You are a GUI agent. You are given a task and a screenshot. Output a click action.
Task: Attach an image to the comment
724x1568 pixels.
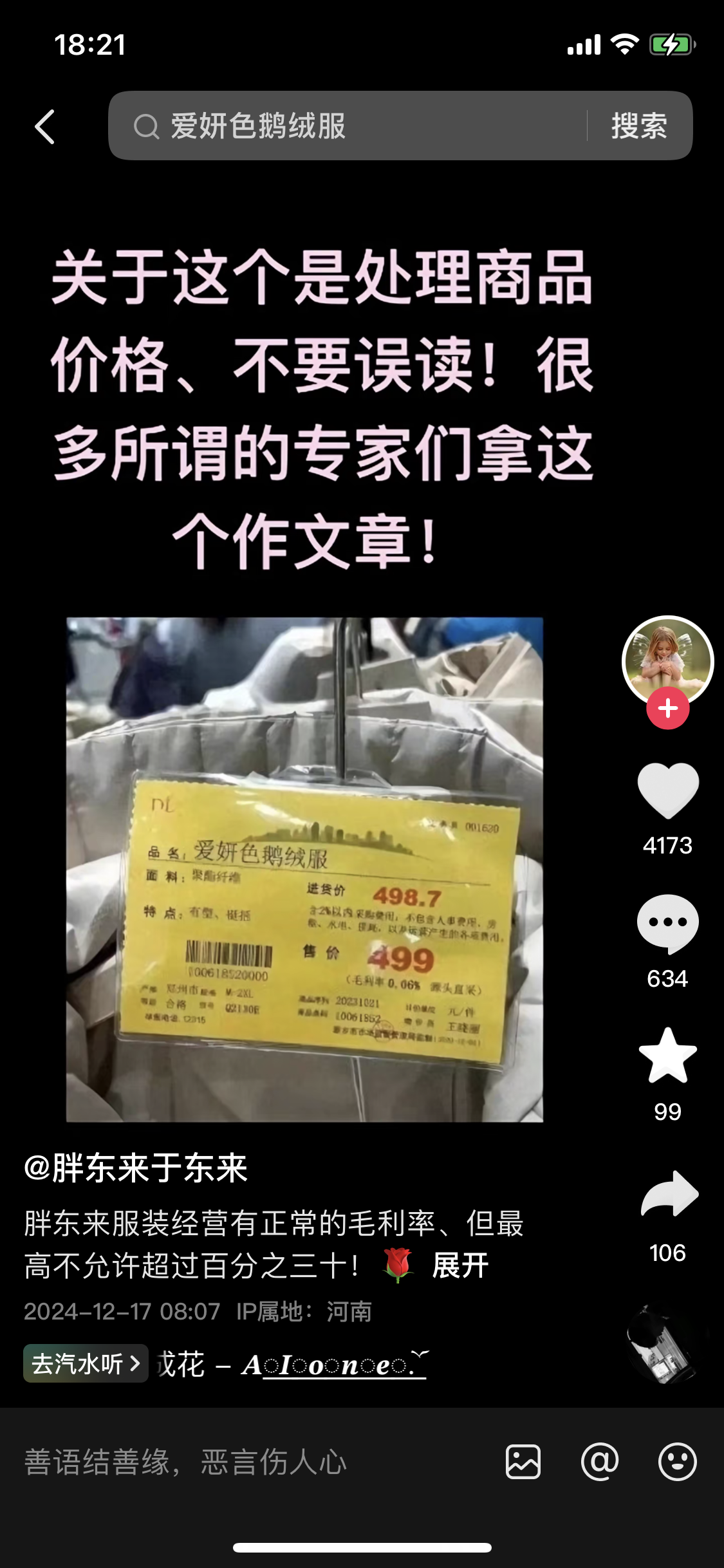click(523, 1462)
